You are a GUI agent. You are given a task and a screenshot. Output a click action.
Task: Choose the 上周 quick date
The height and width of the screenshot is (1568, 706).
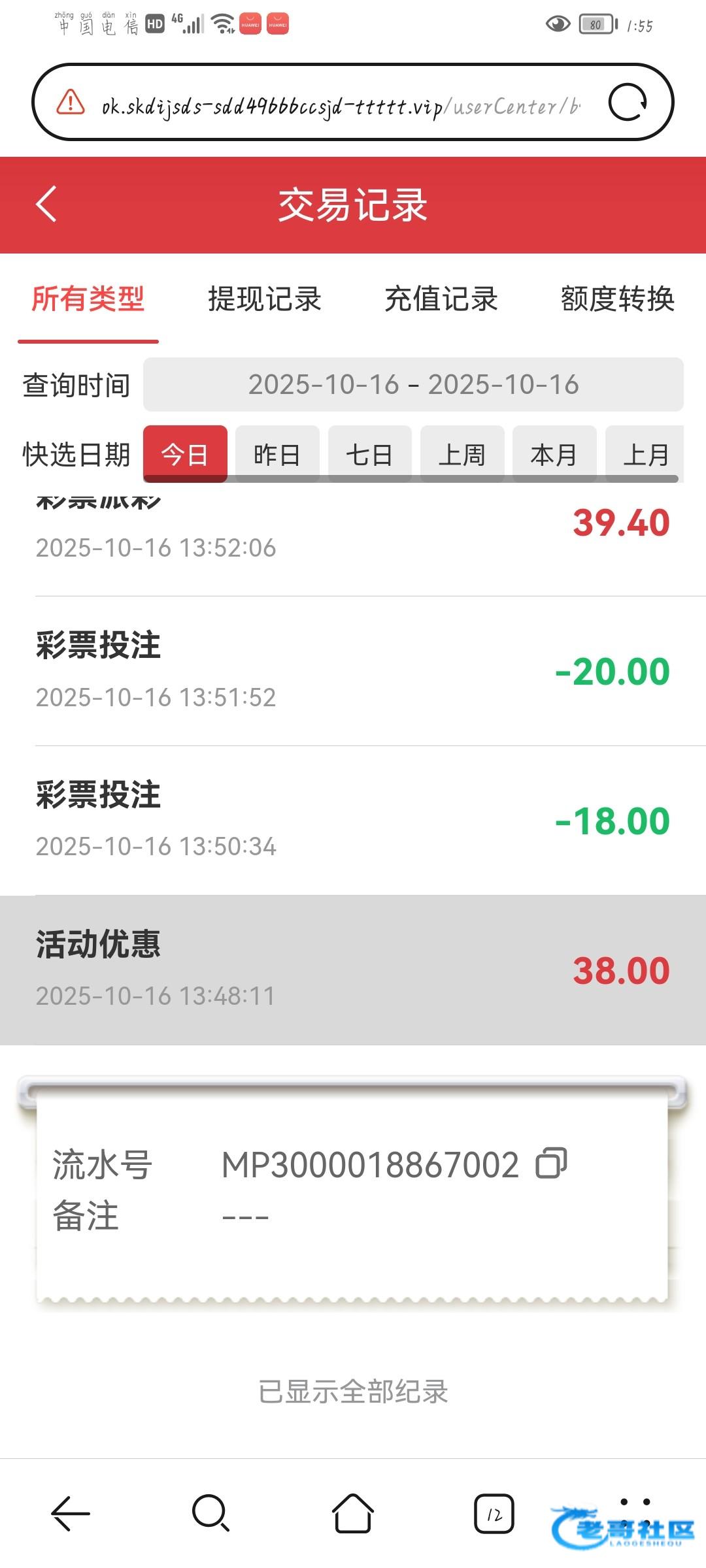click(x=462, y=454)
